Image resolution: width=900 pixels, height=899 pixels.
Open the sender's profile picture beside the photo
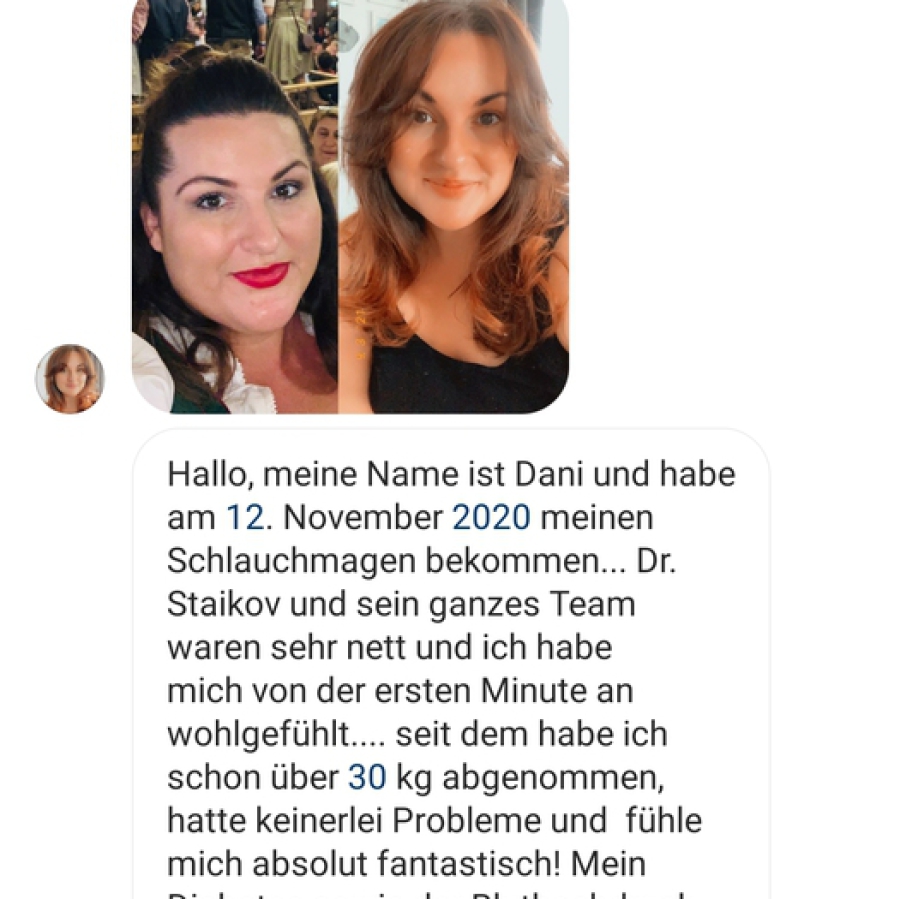(x=70, y=379)
